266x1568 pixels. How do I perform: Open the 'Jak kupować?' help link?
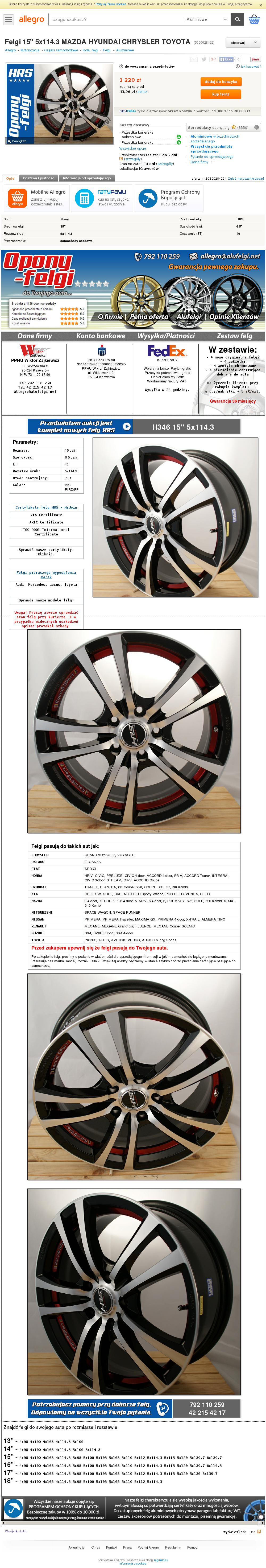(250, 66)
